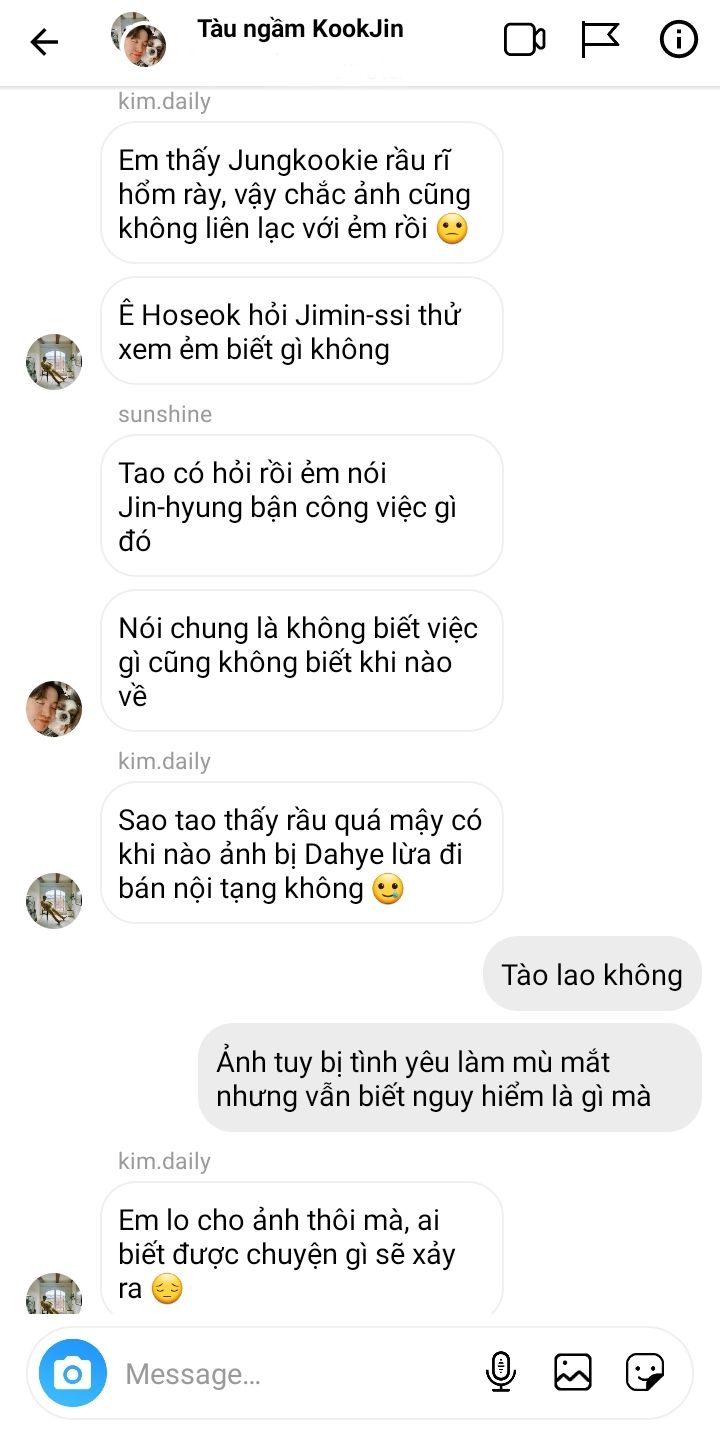Start a video call
Screen dimensions: 720x1434
(x=524, y=40)
